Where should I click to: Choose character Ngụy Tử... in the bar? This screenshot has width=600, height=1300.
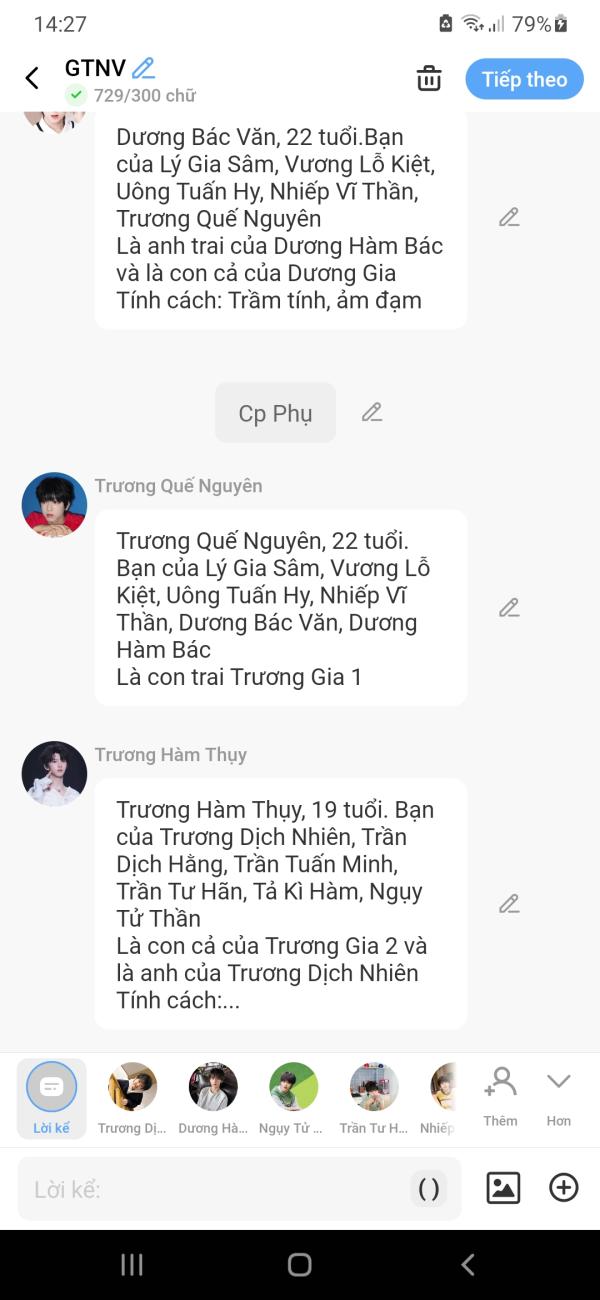click(293, 1098)
